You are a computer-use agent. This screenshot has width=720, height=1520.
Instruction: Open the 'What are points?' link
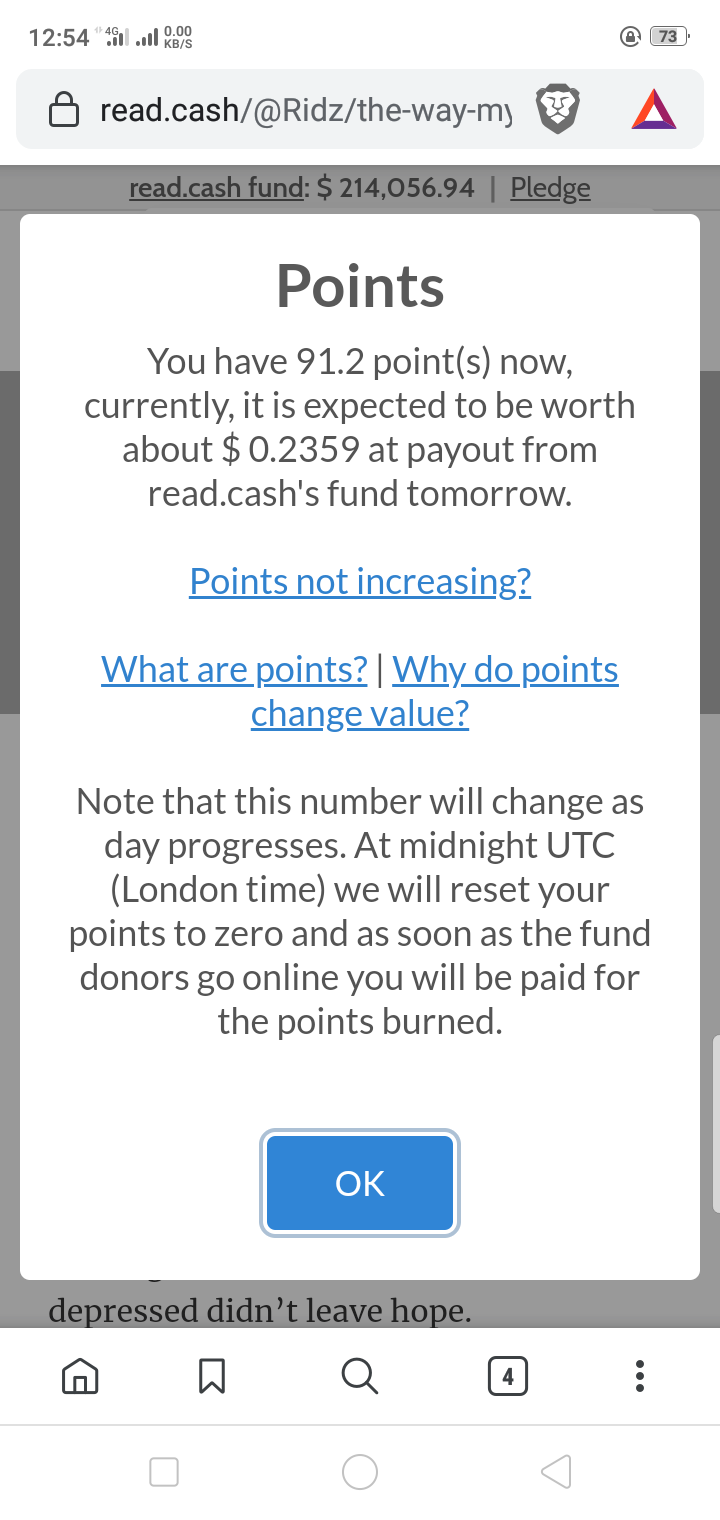point(234,669)
